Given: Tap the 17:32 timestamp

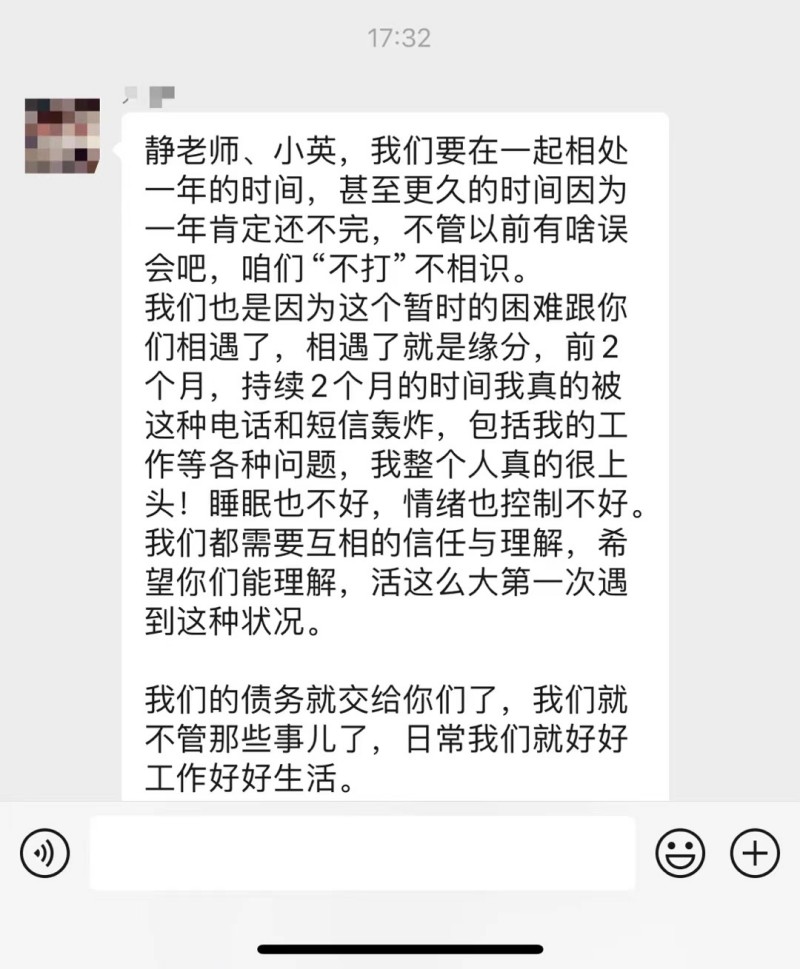Looking at the screenshot, I should tap(398, 38).
